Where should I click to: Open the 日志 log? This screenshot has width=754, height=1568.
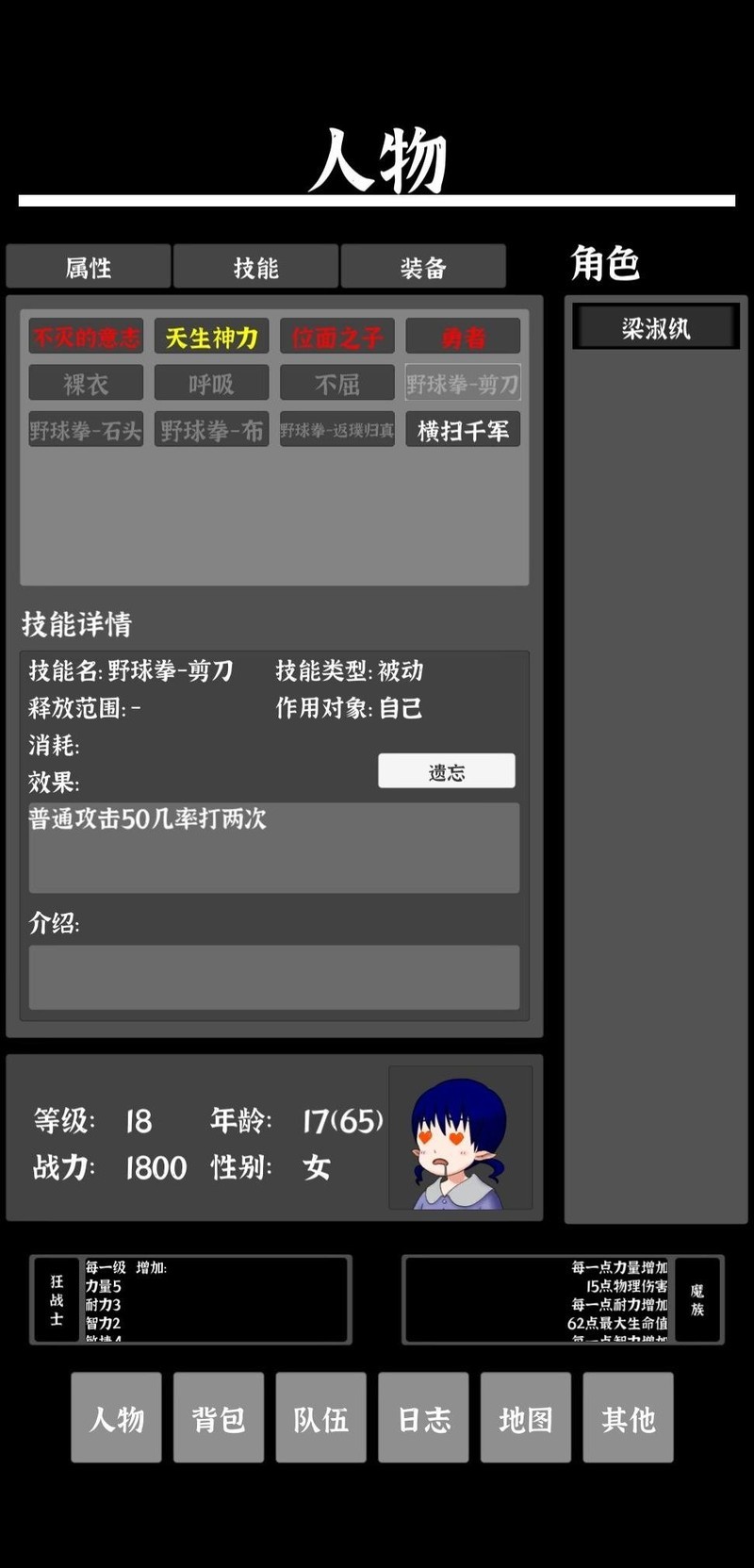pyautogui.click(x=423, y=1417)
